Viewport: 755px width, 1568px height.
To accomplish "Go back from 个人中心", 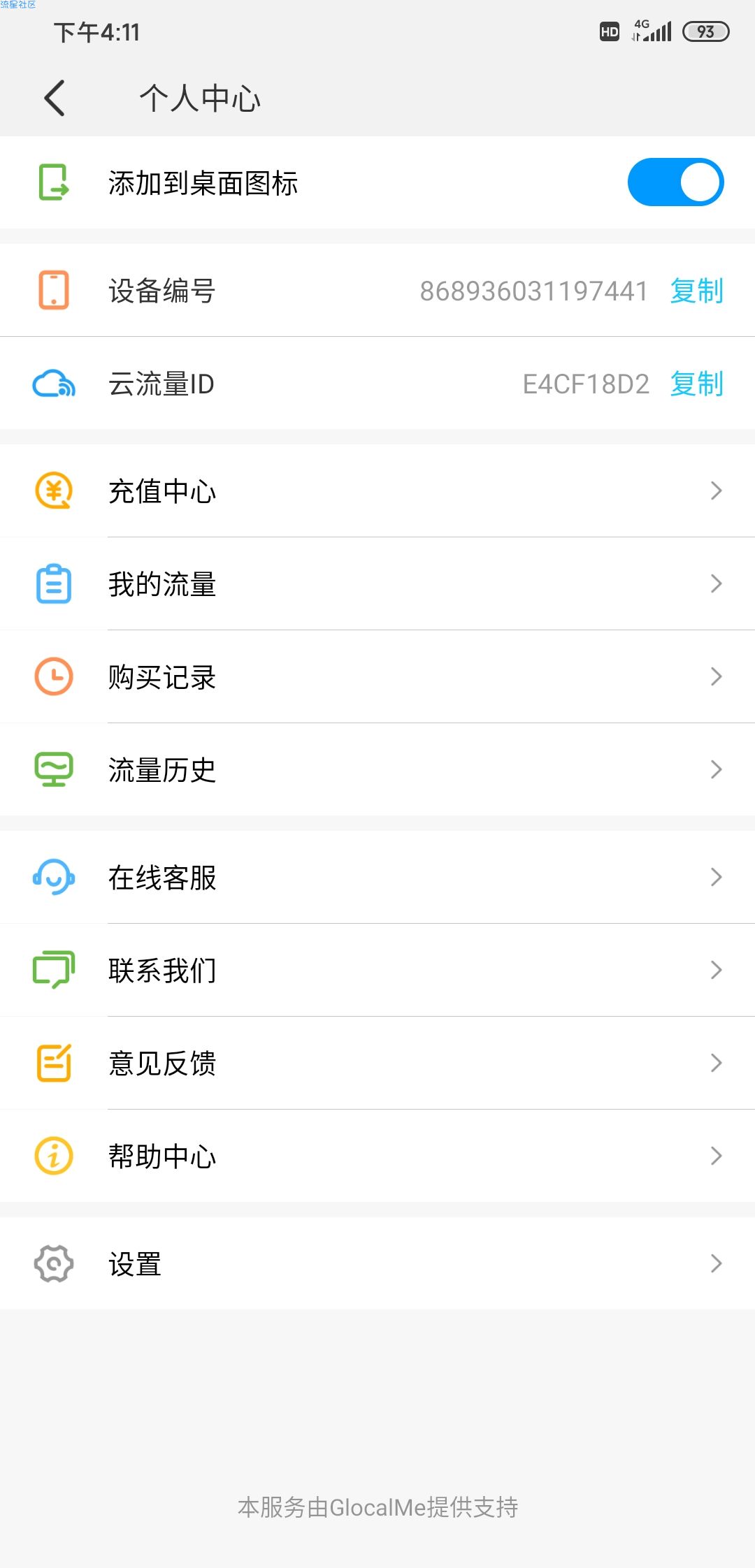I will coord(55,98).
